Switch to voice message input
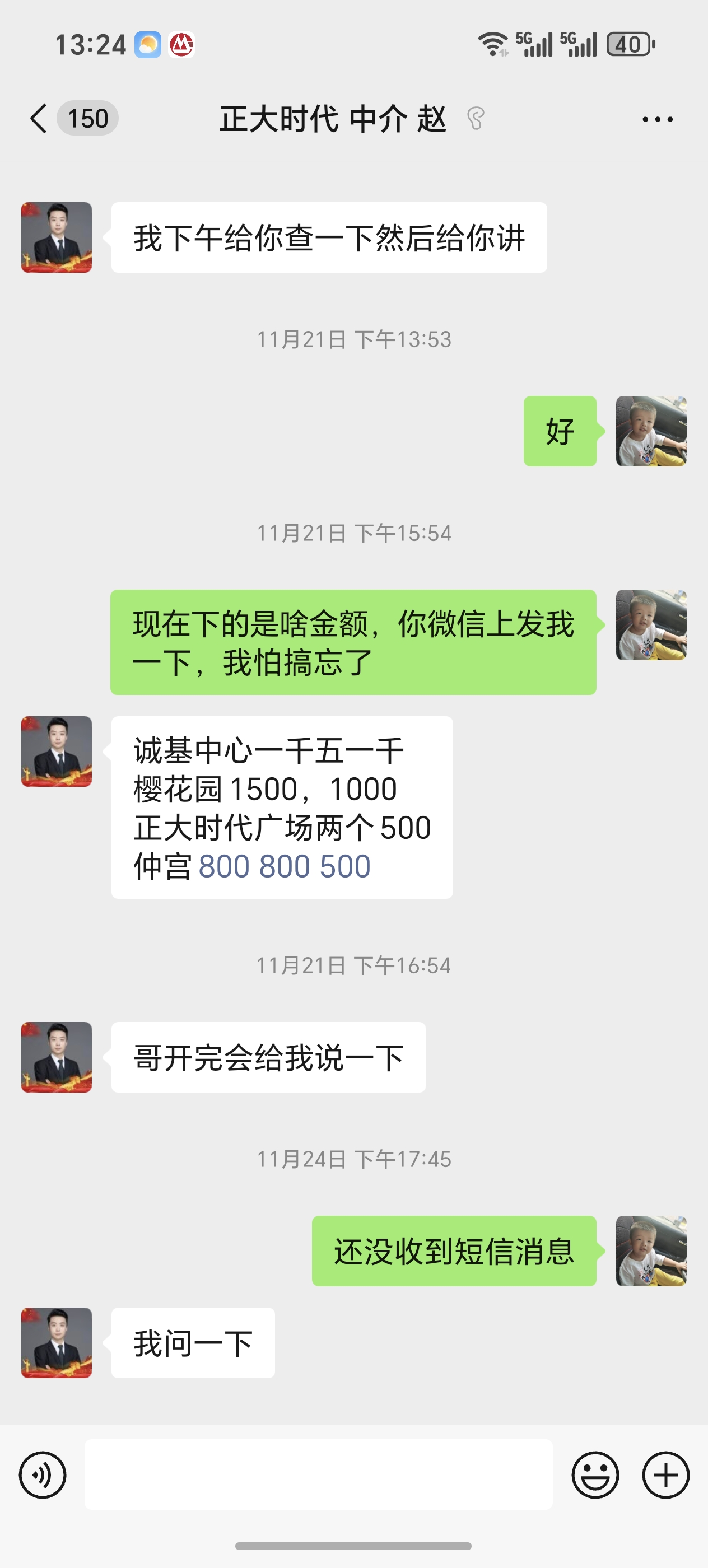This screenshot has height=1568, width=708. click(43, 1474)
